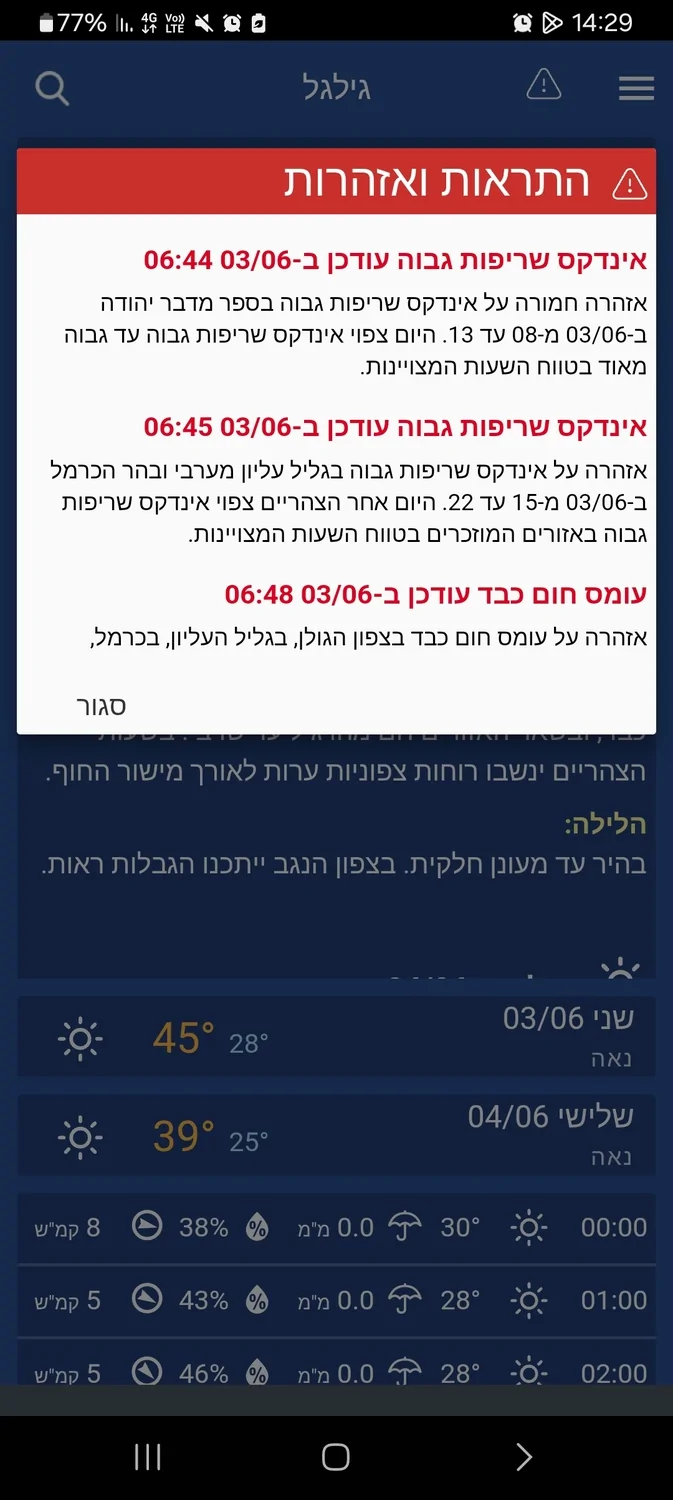The height and width of the screenshot is (1500, 673).
Task: Open the recent apps view
Action: coord(148,1457)
